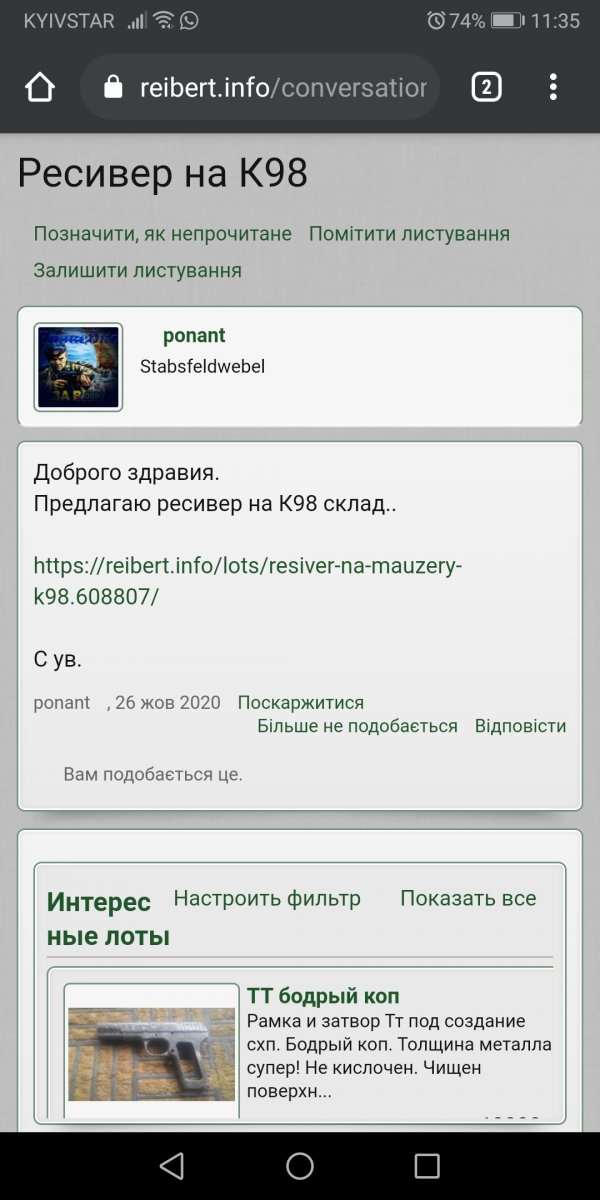Open Настроить фильтр settings
Image resolution: width=600 pixels, height=1200 pixels.
click(x=267, y=898)
